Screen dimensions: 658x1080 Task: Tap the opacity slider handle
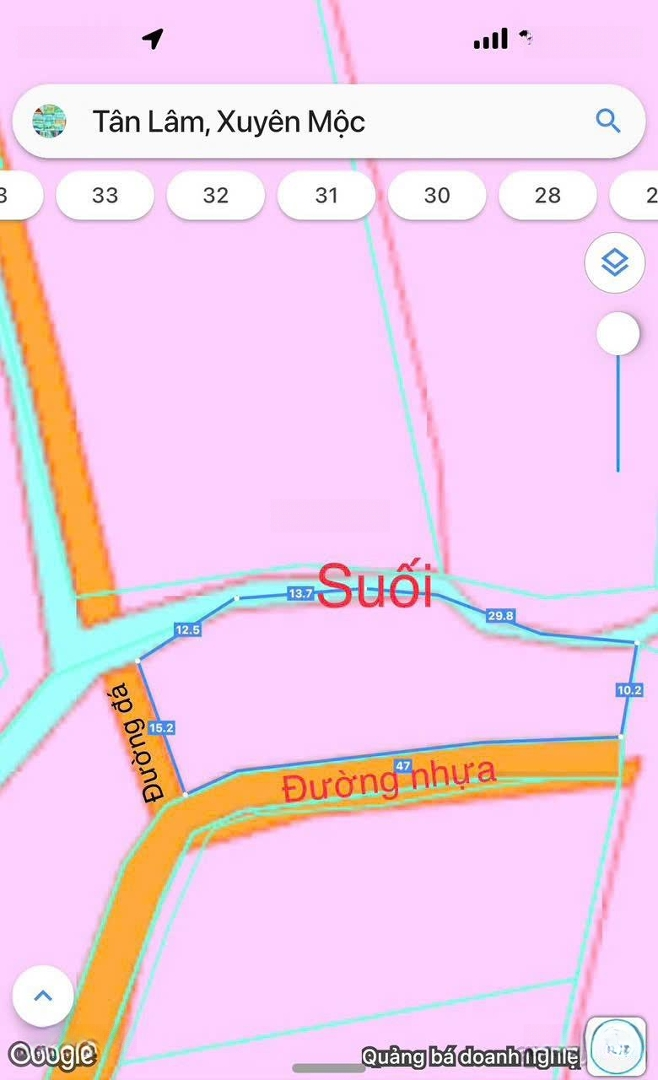[x=618, y=333]
